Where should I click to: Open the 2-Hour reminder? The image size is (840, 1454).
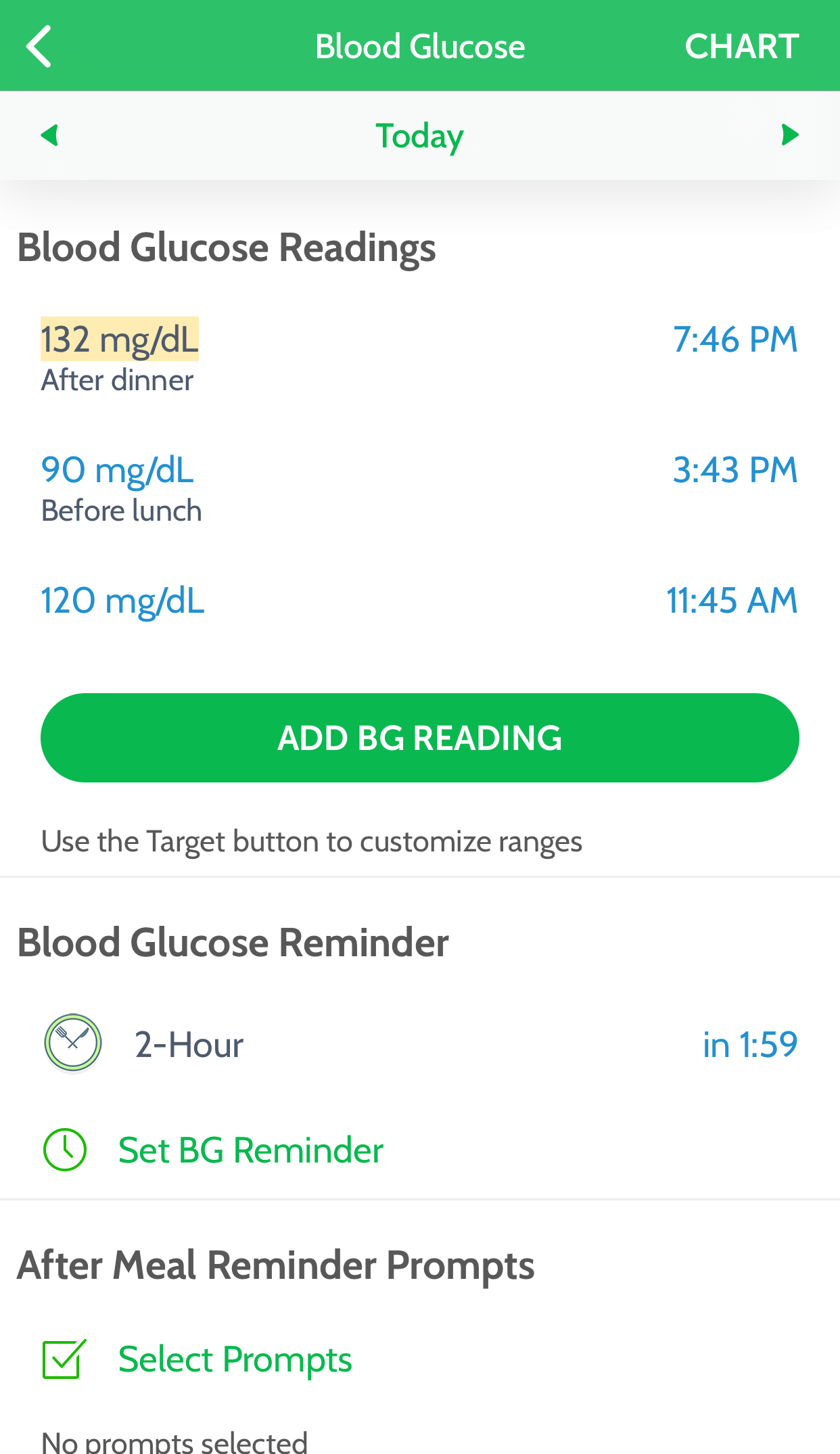pyautogui.click(x=189, y=1045)
